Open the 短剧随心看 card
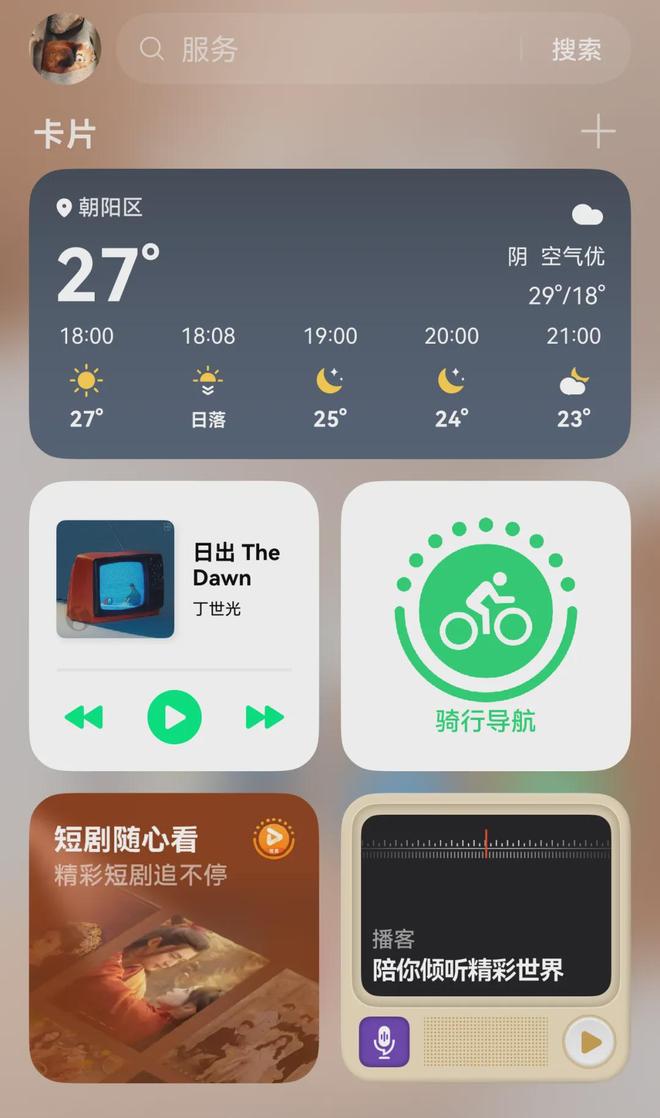 pyautogui.click(x=174, y=937)
